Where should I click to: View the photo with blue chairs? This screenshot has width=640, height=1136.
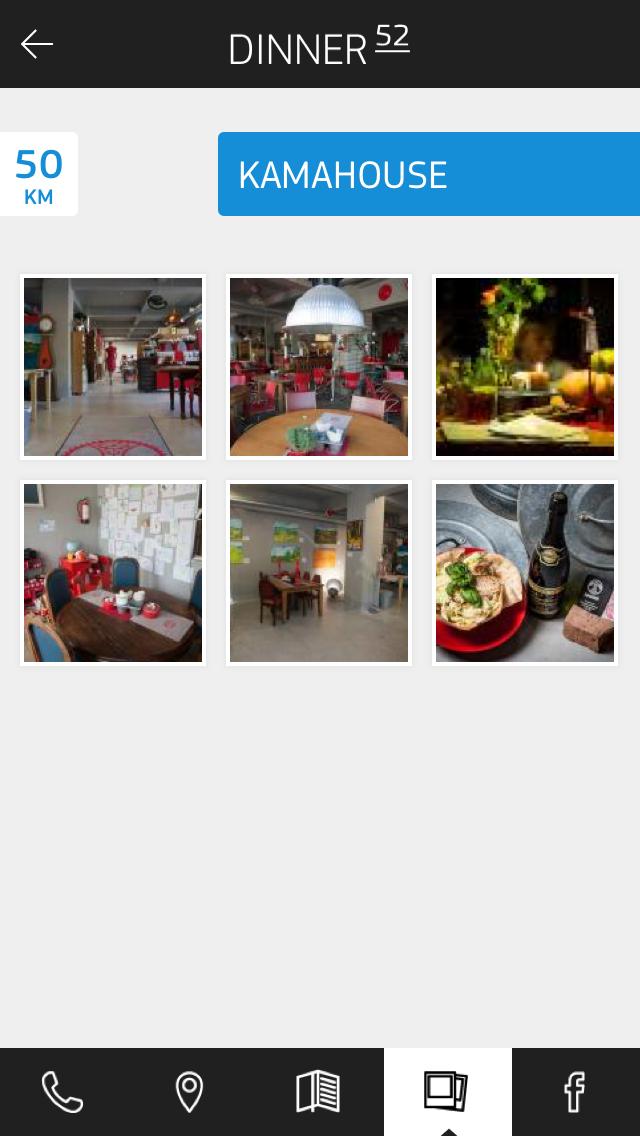113,573
